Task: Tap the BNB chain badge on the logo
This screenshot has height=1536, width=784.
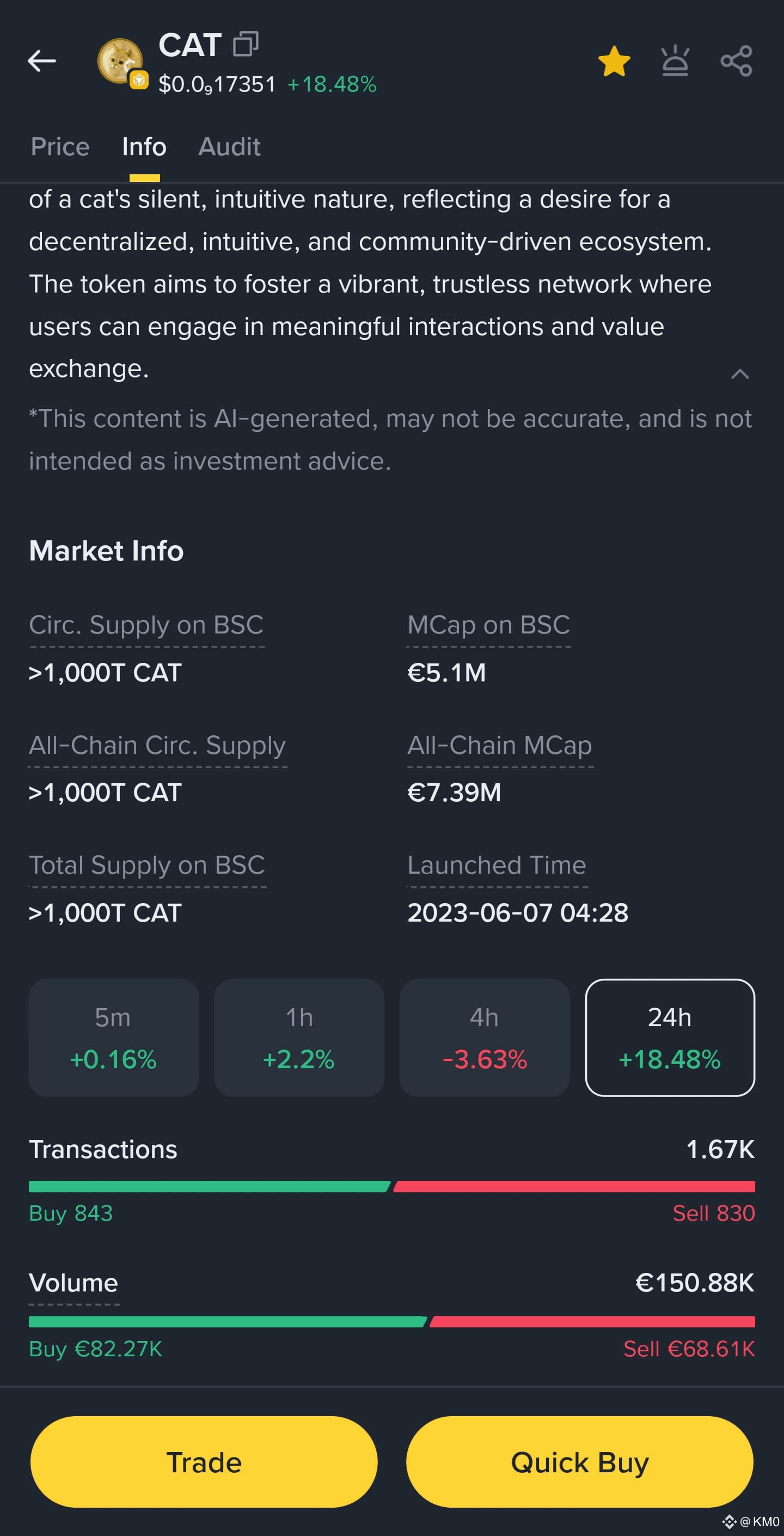Action: pos(139,80)
